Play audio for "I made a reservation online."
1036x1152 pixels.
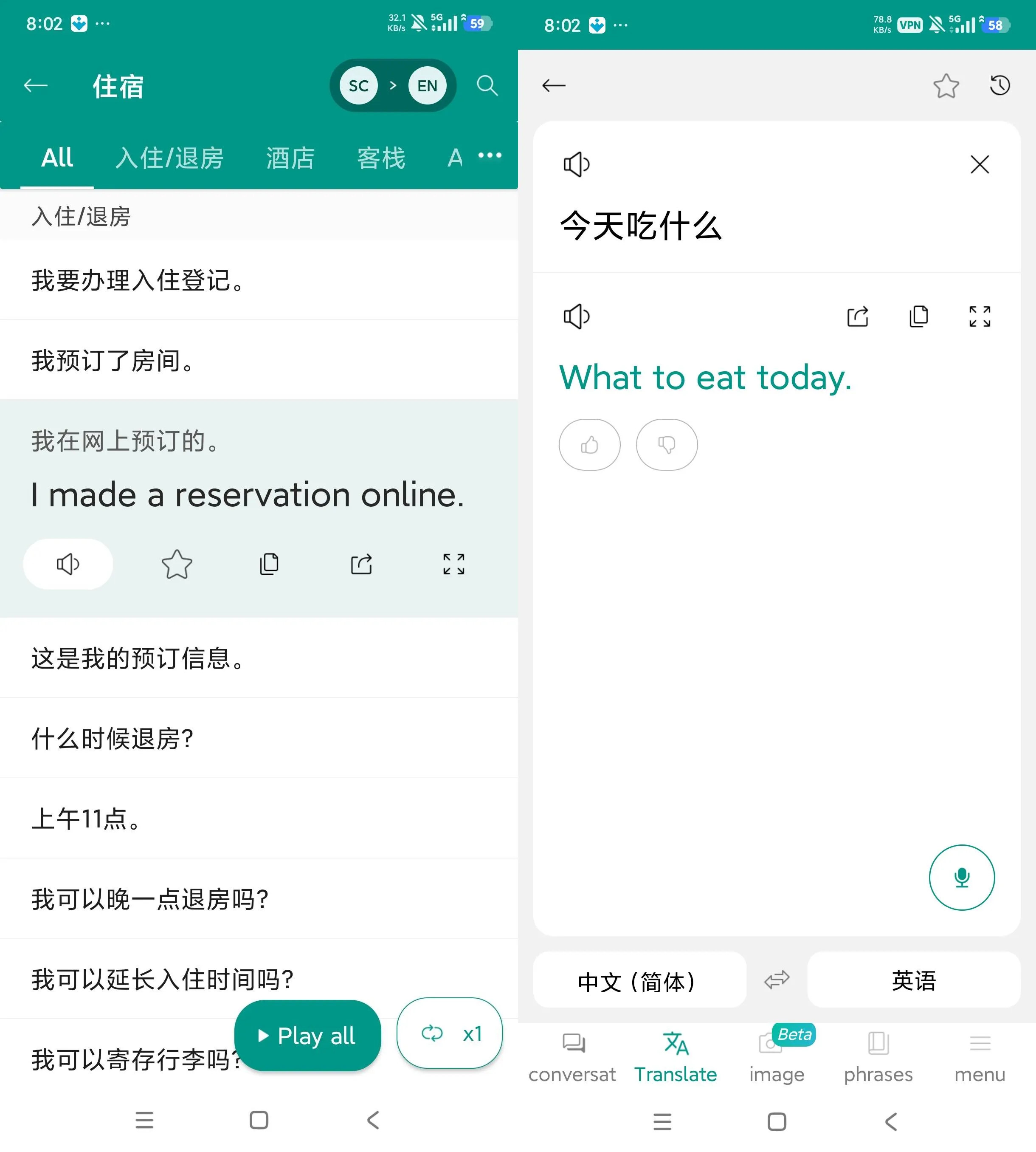click(68, 564)
